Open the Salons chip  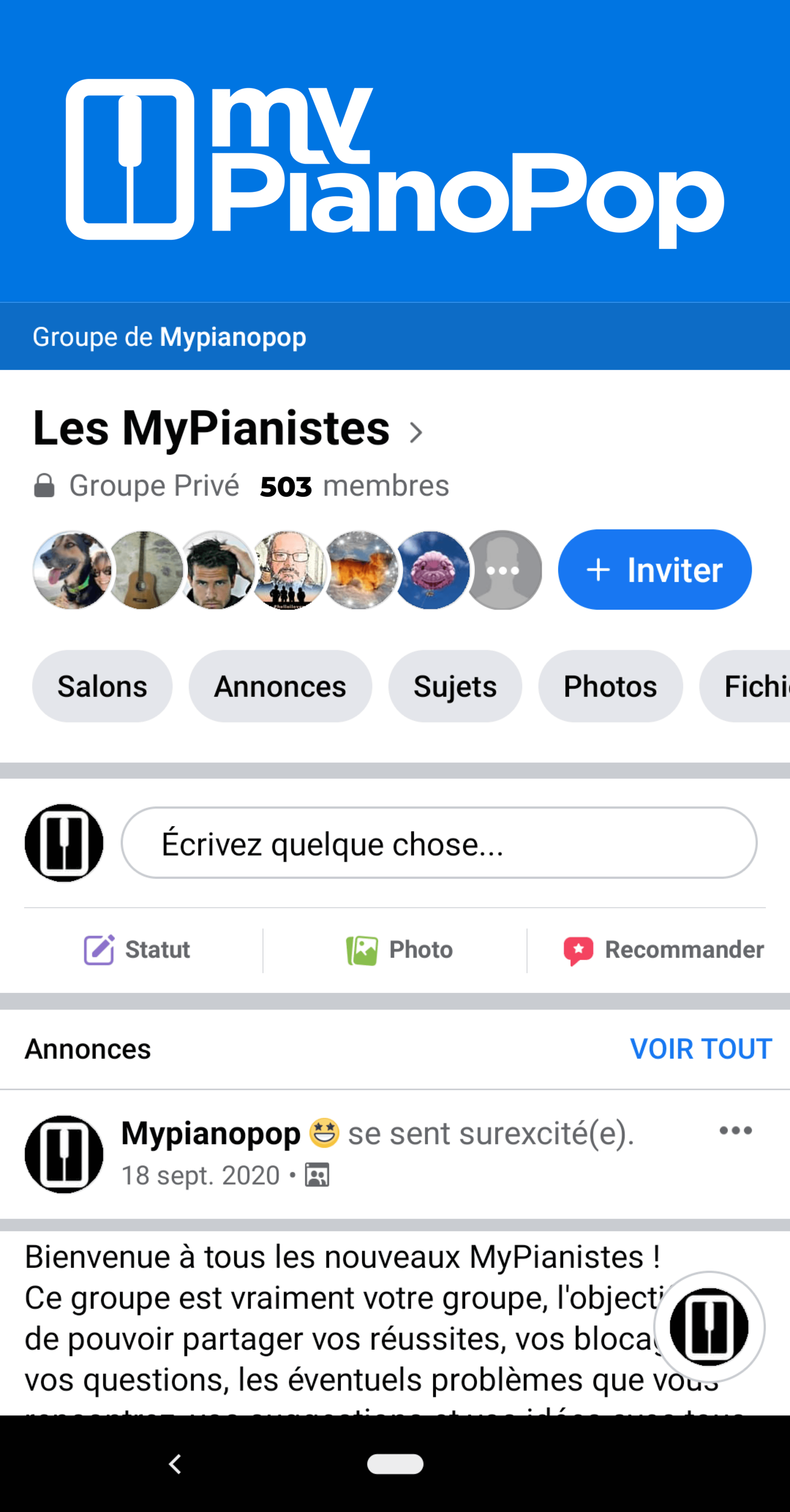(102, 686)
